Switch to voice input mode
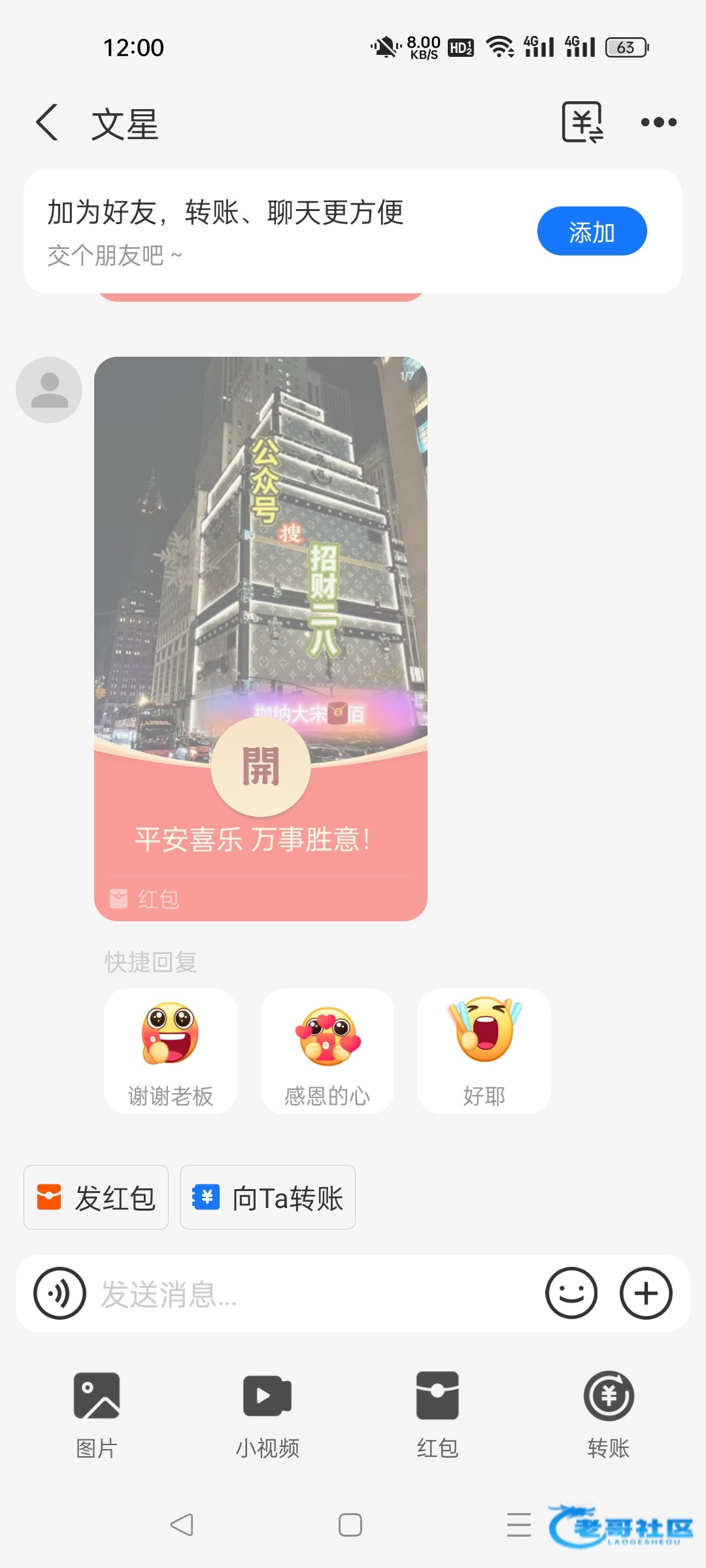Screen dimensions: 706x1568 coord(59,1293)
